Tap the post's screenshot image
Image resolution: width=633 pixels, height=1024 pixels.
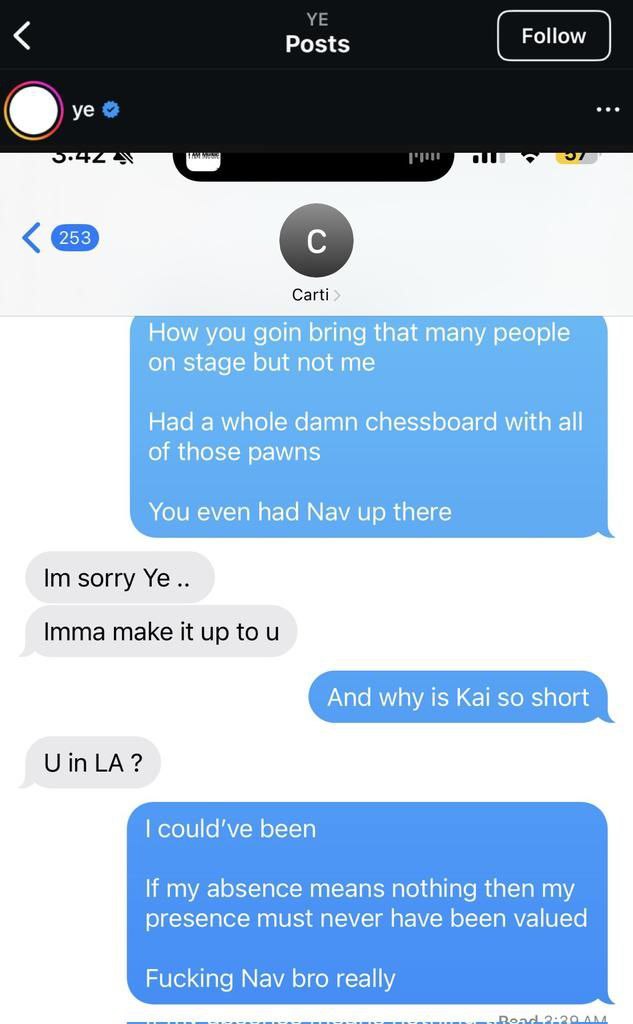click(x=316, y=590)
